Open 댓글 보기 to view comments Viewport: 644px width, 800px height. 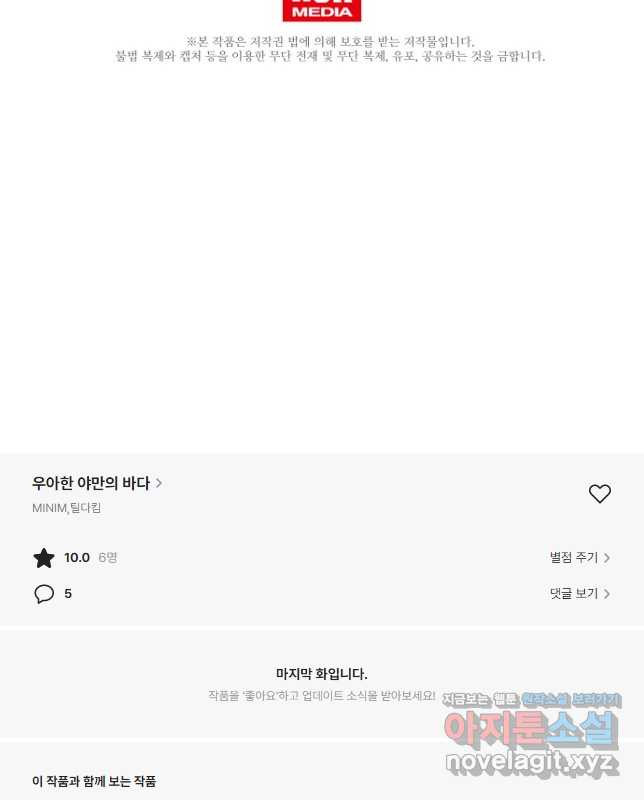click(x=579, y=594)
